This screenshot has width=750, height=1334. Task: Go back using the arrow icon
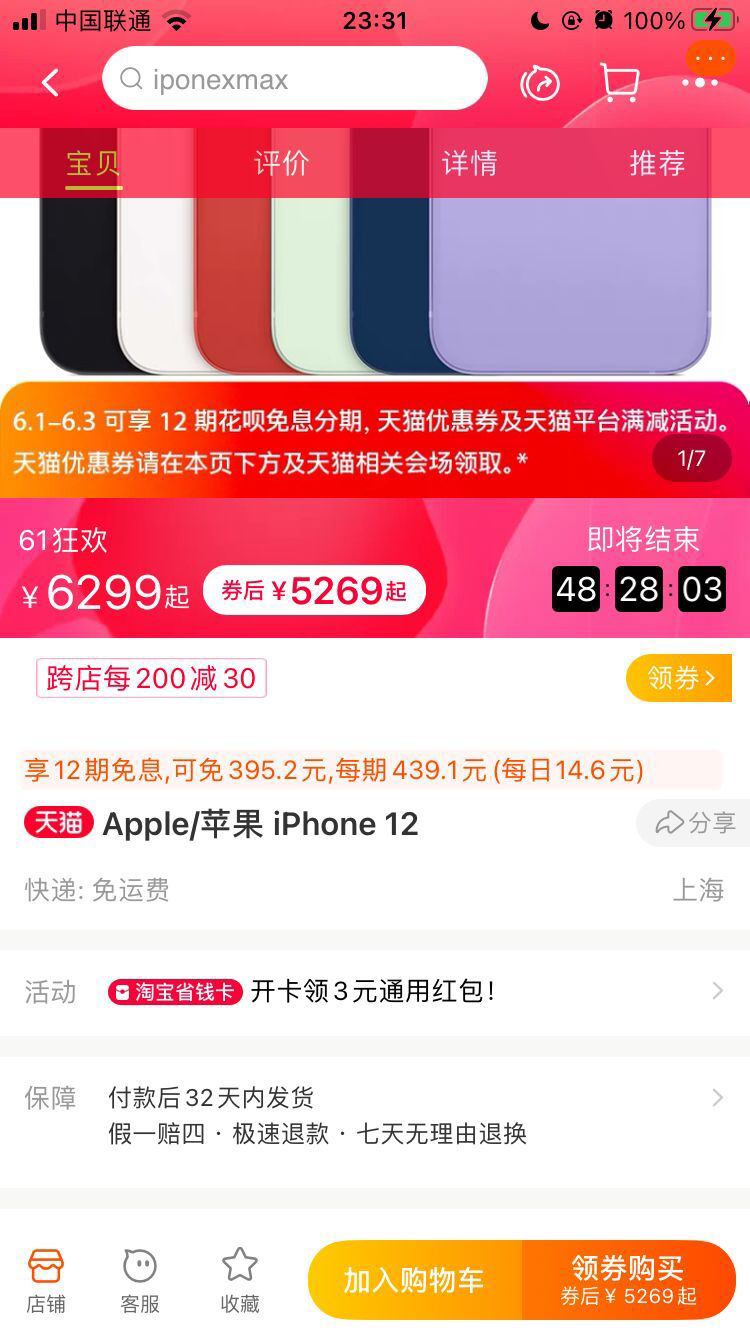click(x=50, y=82)
